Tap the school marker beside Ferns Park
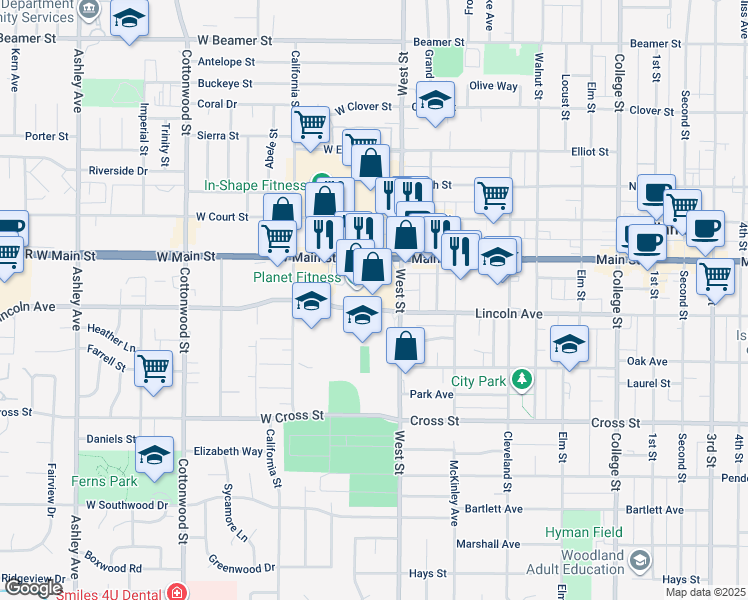Image resolution: width=748 pixels, height=600 pixels. tap(154, 456)
